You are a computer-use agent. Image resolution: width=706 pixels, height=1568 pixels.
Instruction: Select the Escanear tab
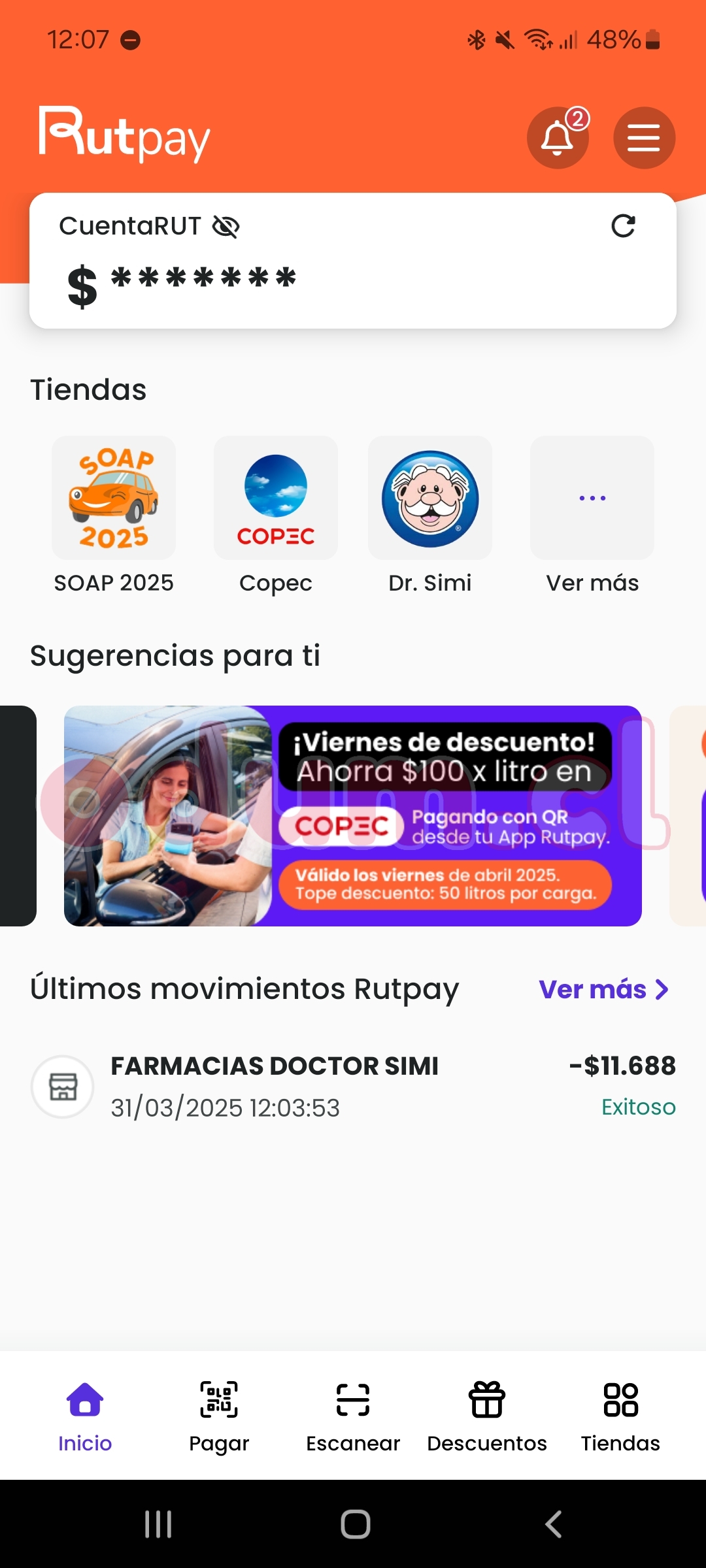pyautogui.click(x=353, y=1415)
